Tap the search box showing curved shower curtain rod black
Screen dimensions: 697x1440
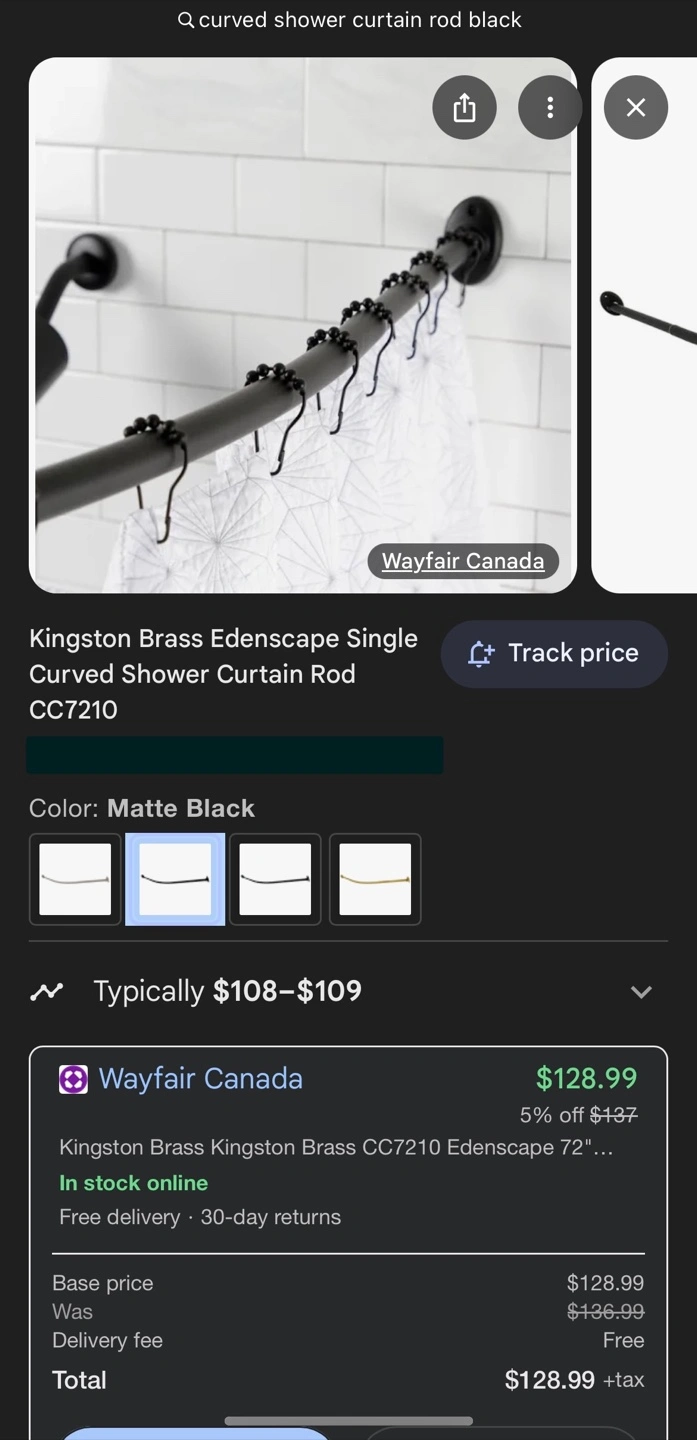349,20
